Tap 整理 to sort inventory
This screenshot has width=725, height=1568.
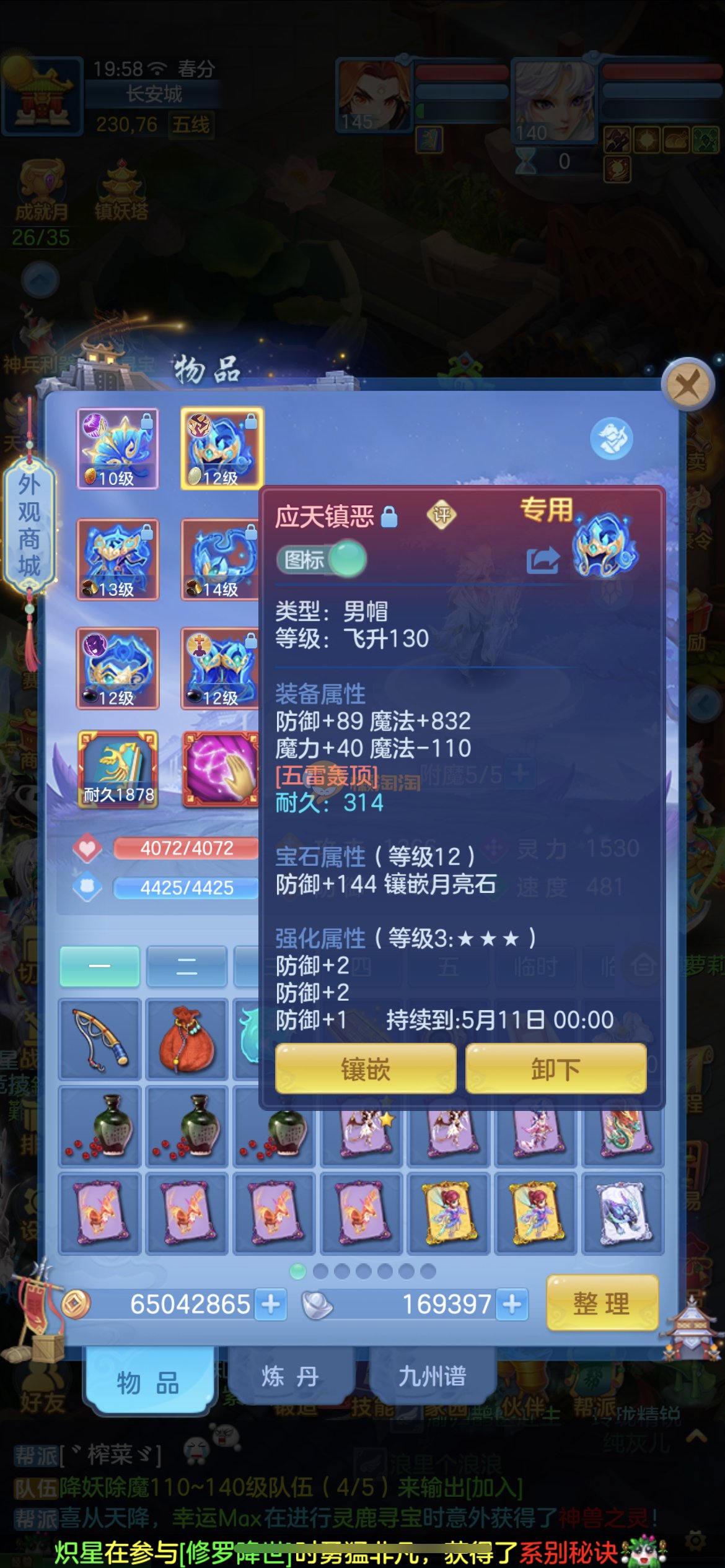602,1304
